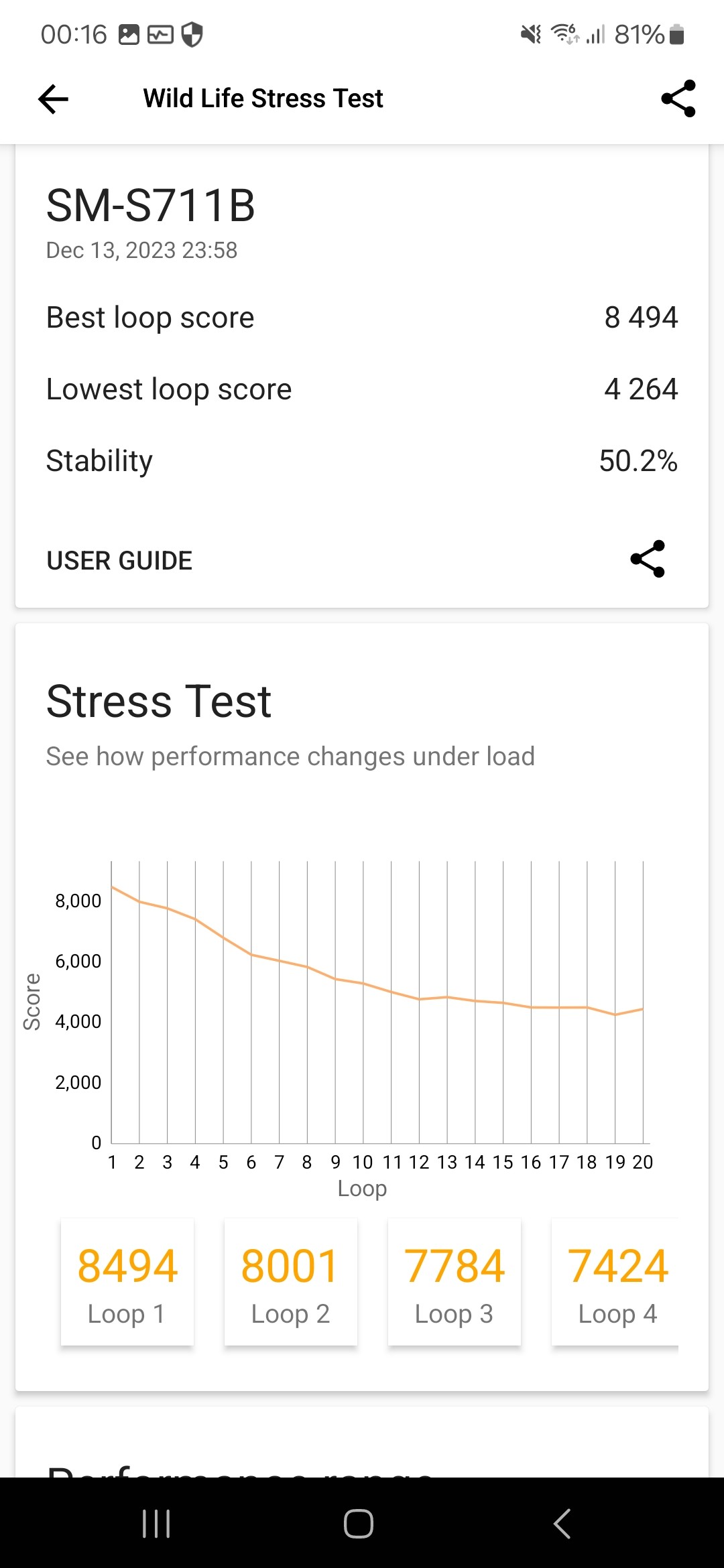Go to the home screen
Screen dimensions: 724x1568
[359, 1524]
